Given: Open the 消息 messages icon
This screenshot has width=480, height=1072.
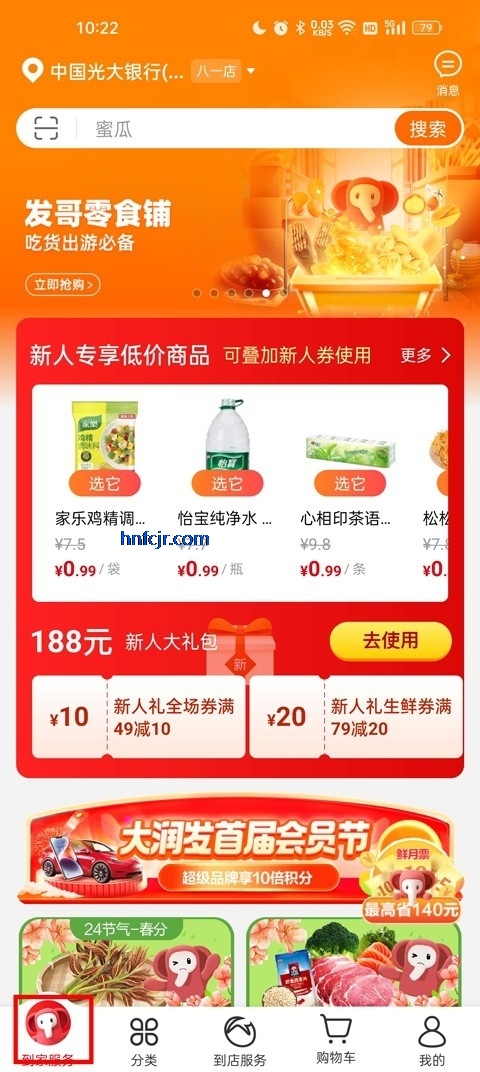Looking at the screenshot, I should point(448,73).
